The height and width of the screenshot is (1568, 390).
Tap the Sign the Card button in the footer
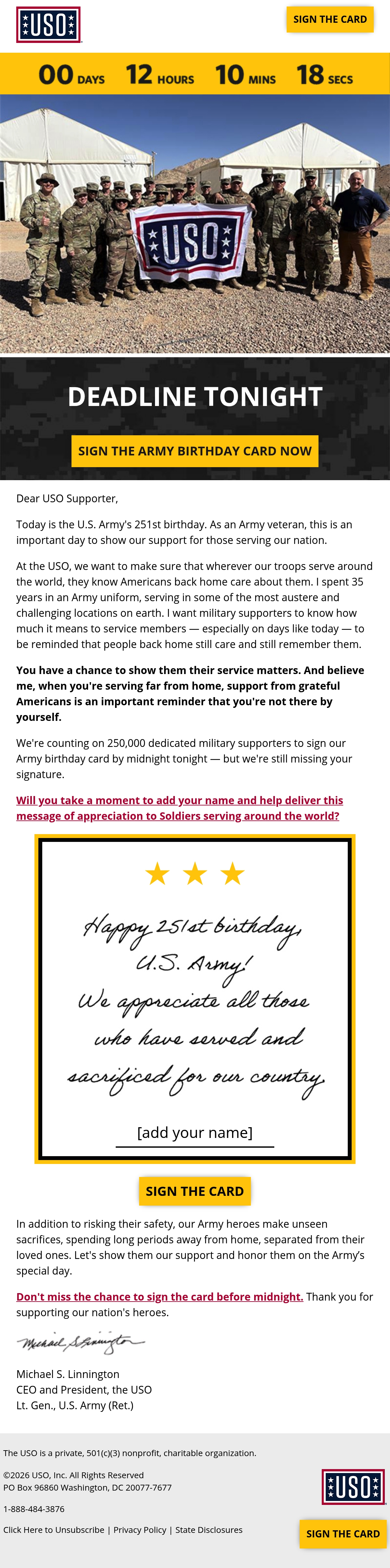click(x=343, y=1534)
